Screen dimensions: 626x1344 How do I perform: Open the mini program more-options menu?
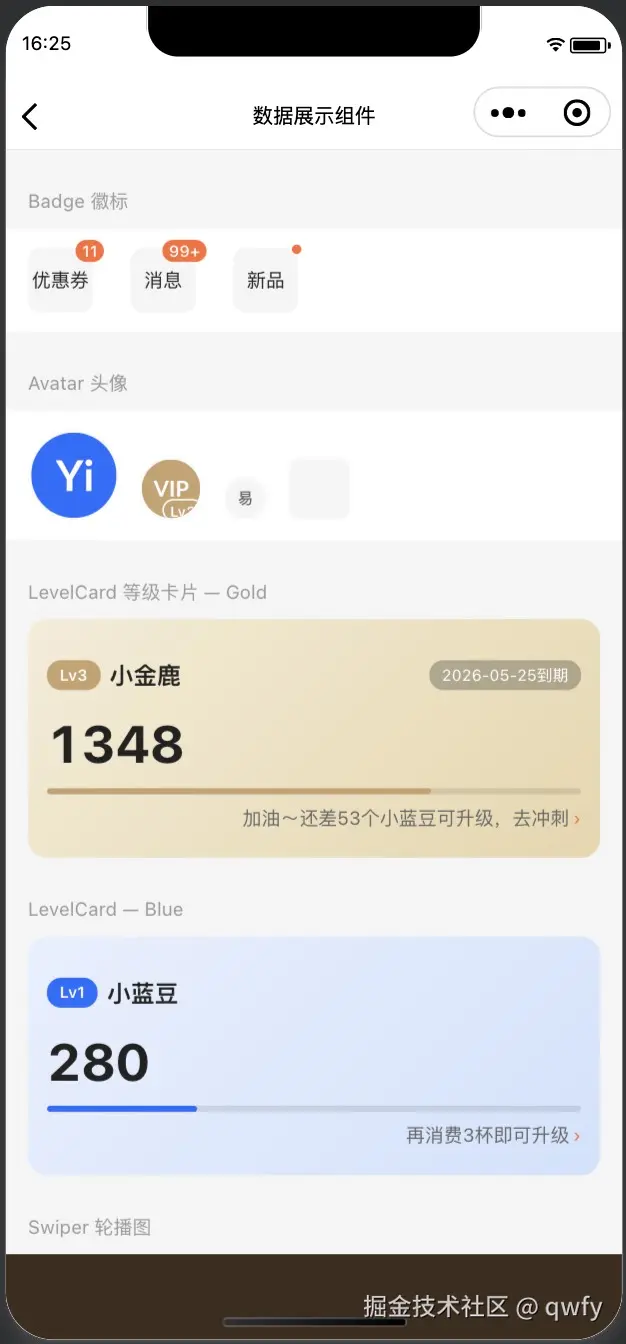click(508, 113)
